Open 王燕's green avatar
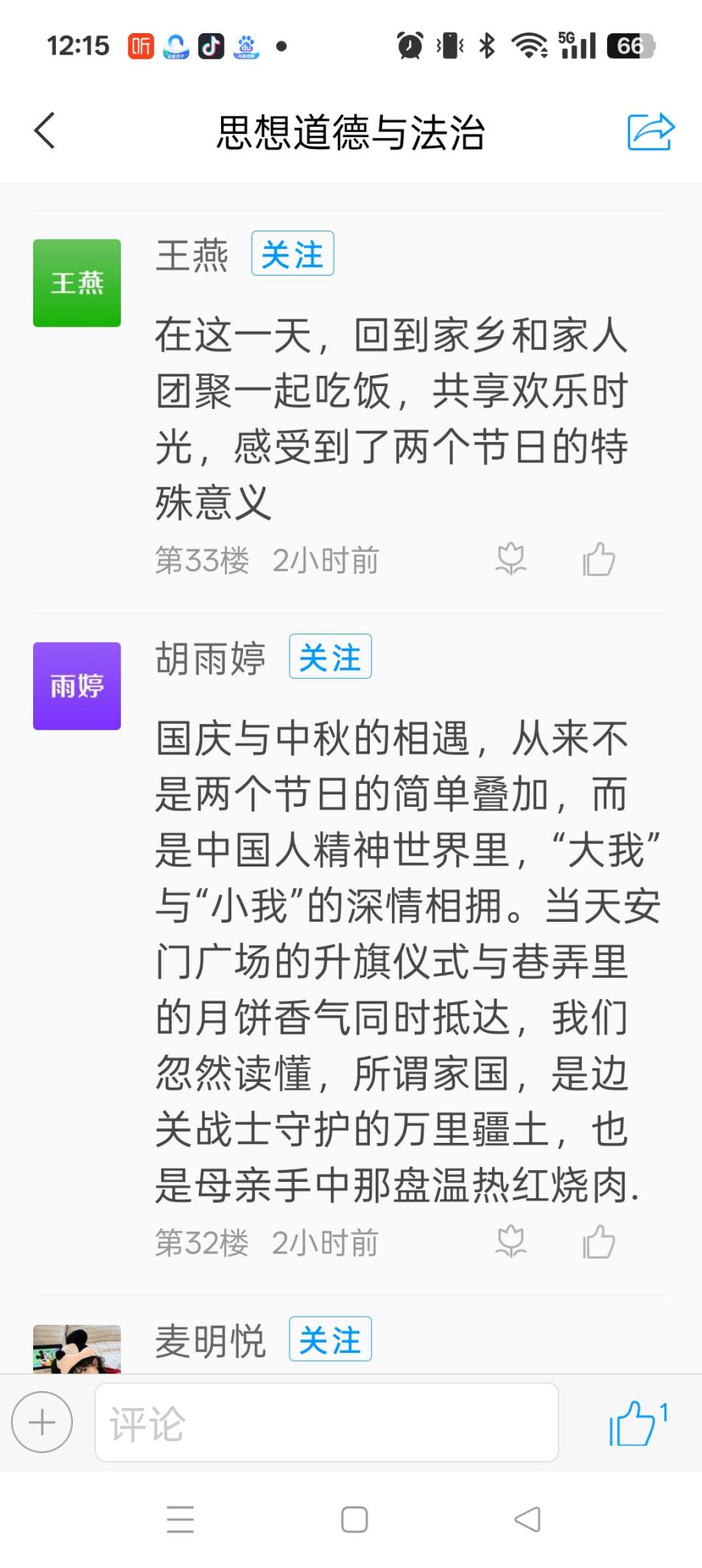702x1568 pixels. tap(77, 283)
